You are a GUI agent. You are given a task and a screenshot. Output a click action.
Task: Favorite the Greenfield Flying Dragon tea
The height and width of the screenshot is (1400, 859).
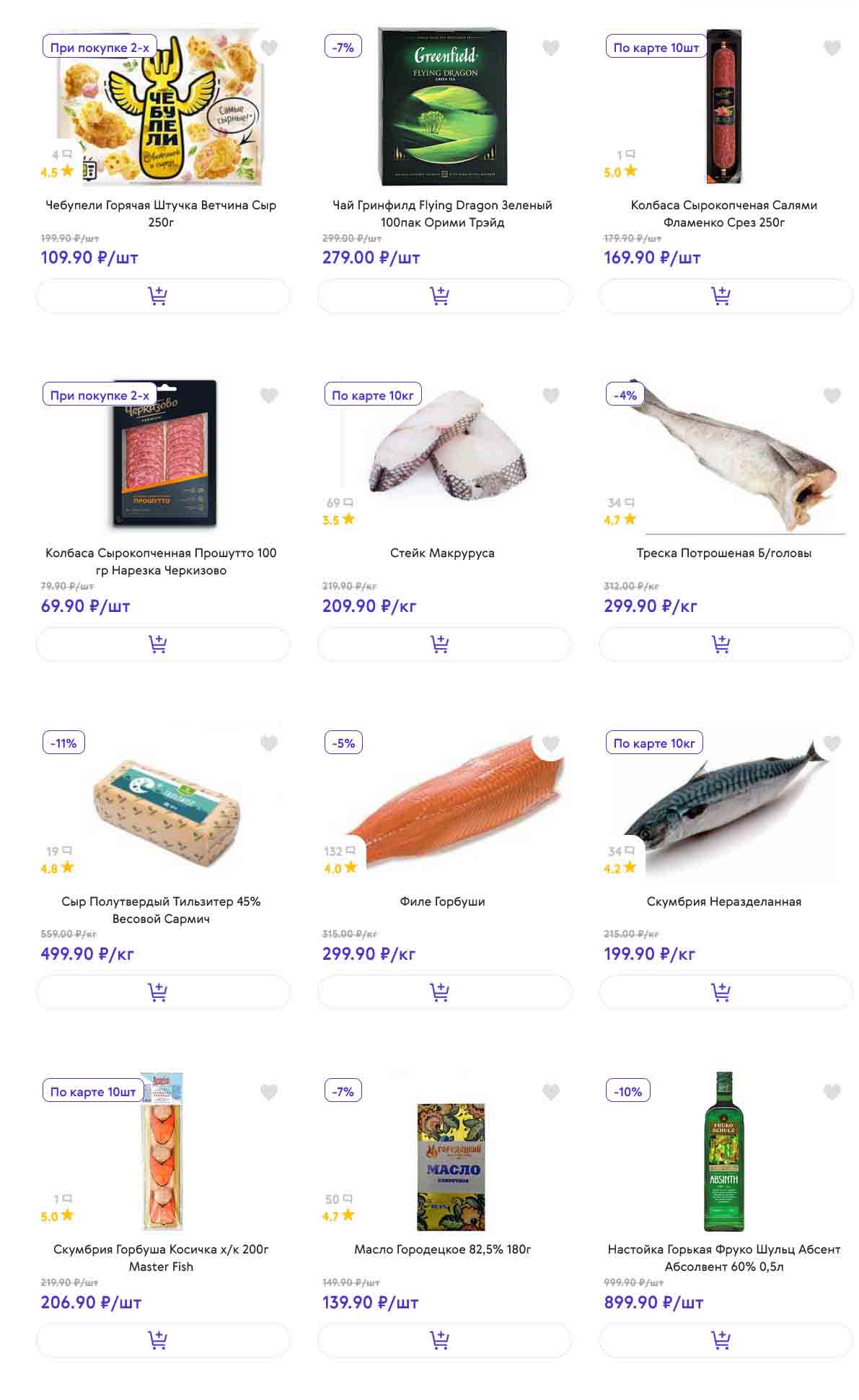coord(550,48)
